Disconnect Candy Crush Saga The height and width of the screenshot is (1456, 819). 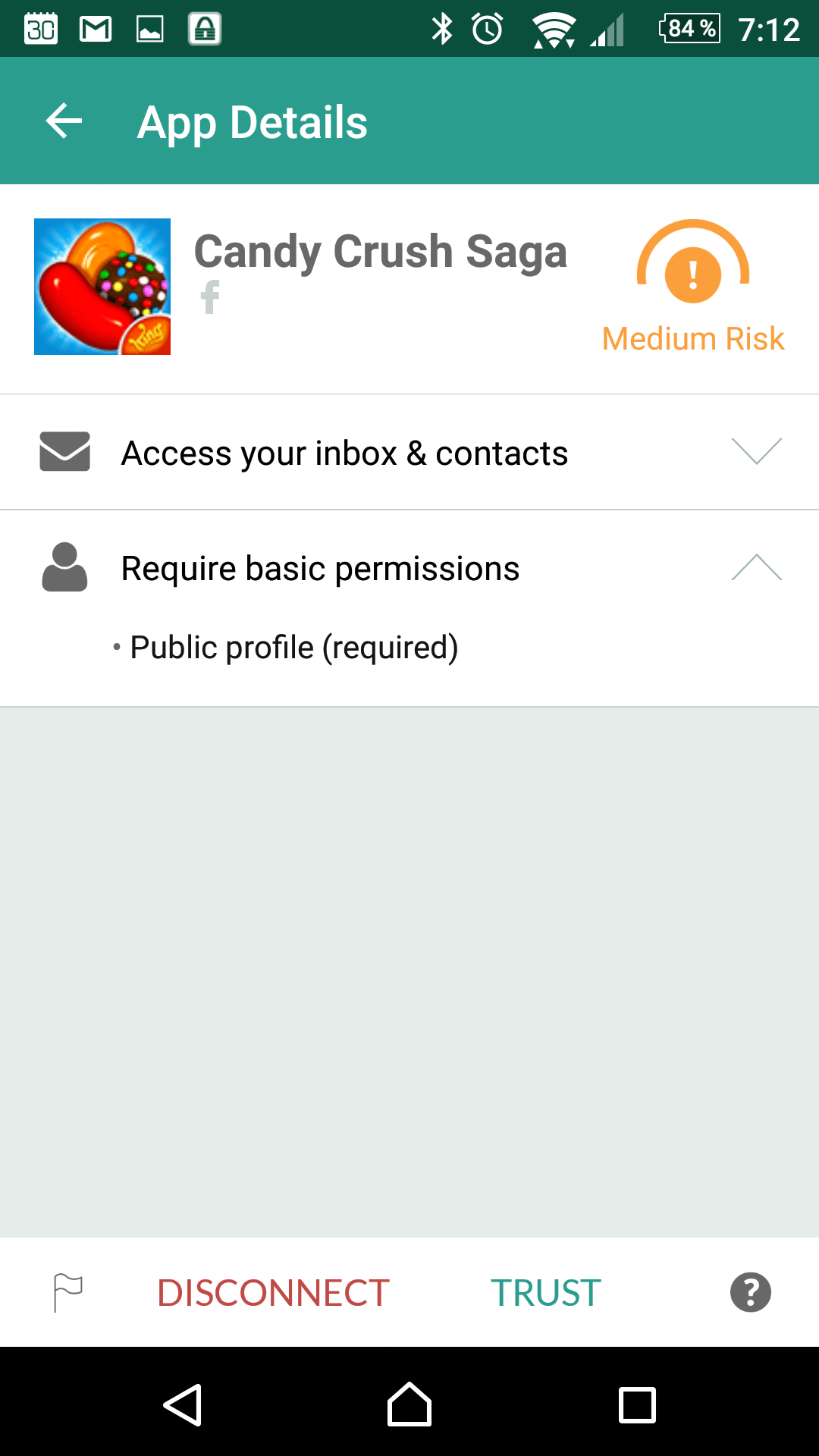coord(273,1293)
